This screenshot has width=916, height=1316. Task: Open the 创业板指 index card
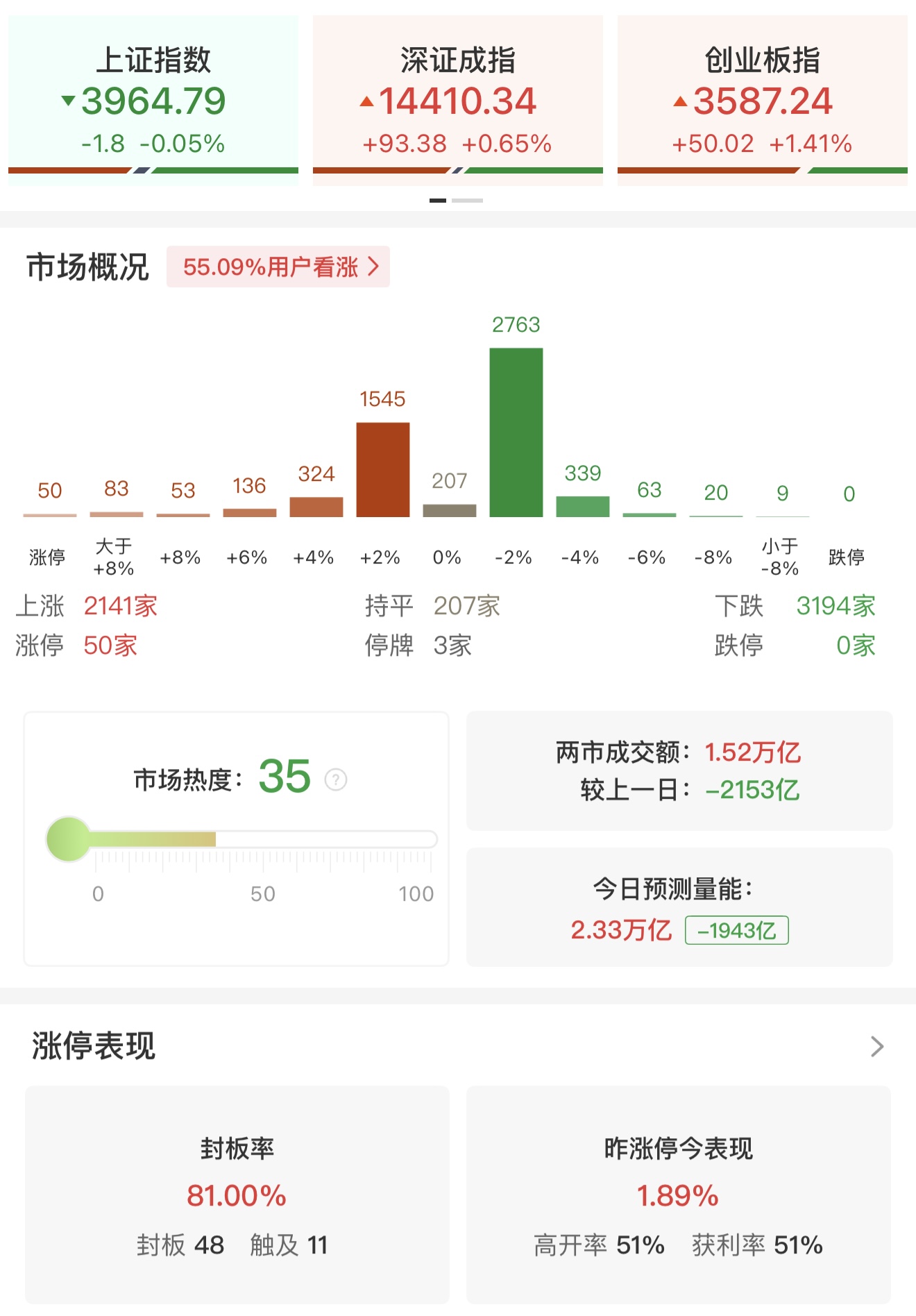[762, 101]
